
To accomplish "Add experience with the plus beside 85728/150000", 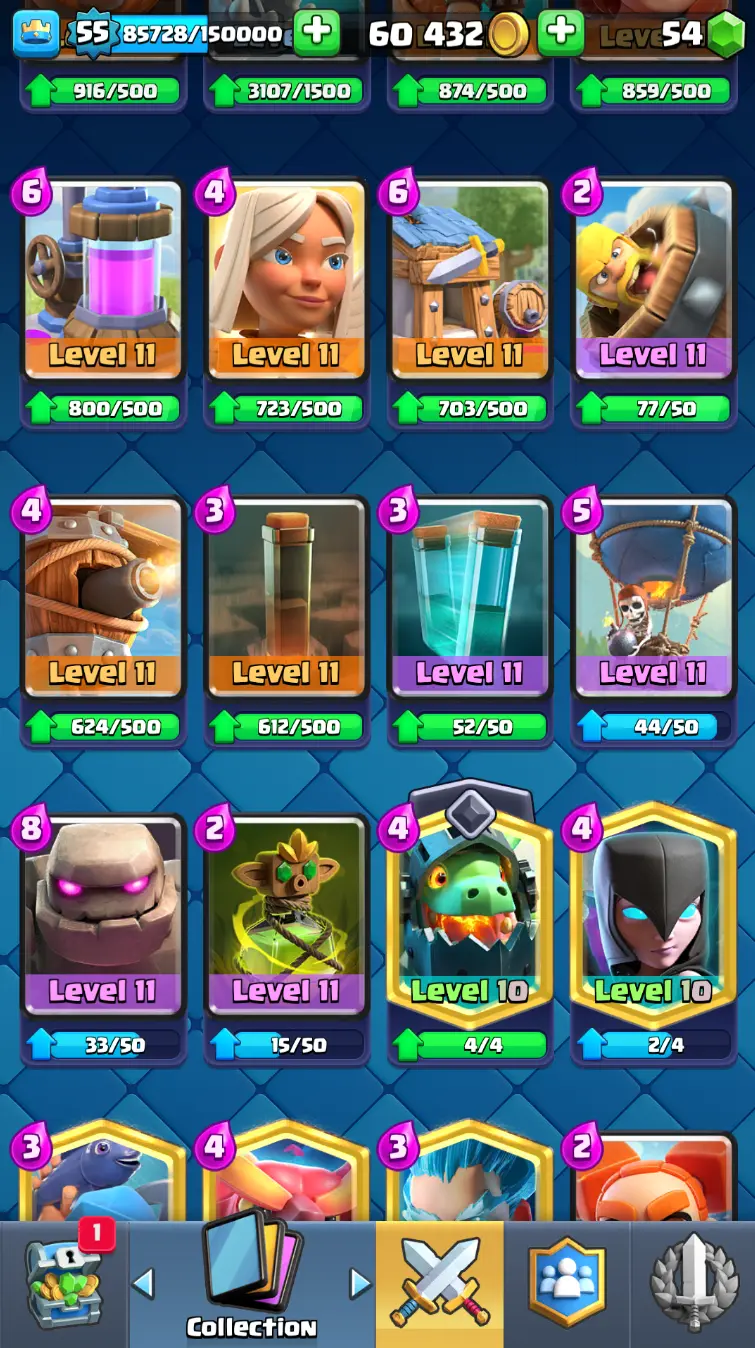I will click(x=316, y=33).
